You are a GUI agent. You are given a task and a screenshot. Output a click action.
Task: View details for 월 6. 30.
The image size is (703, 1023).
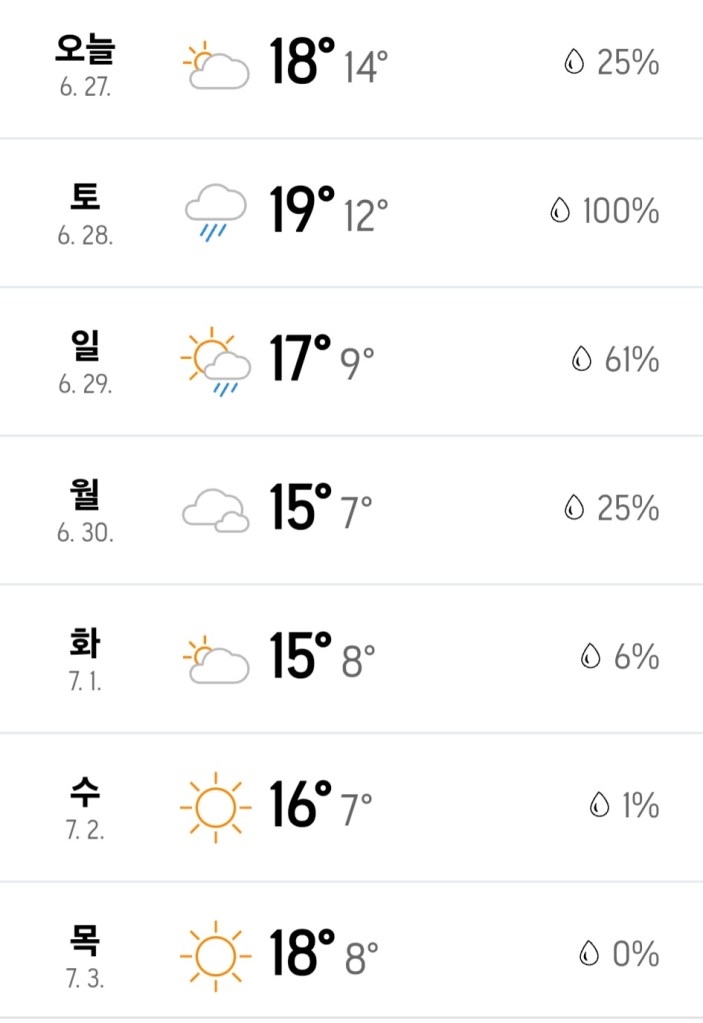click(351, 509)
